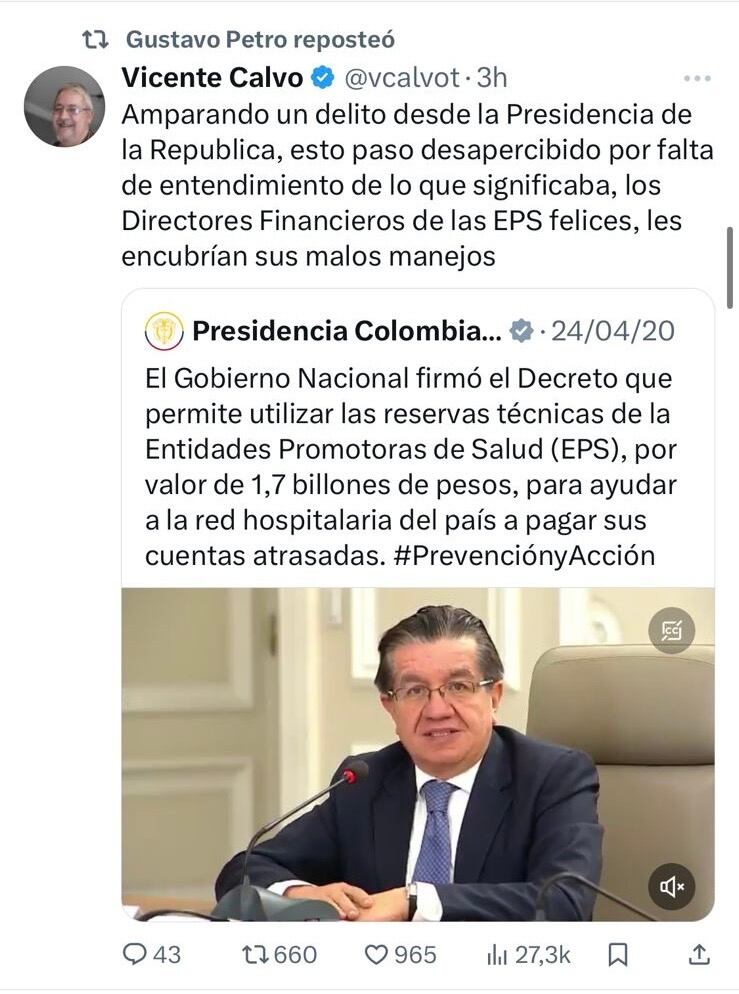Open view analytics showing 27,3k views
The image size is (739, 994).
point(498,954)
